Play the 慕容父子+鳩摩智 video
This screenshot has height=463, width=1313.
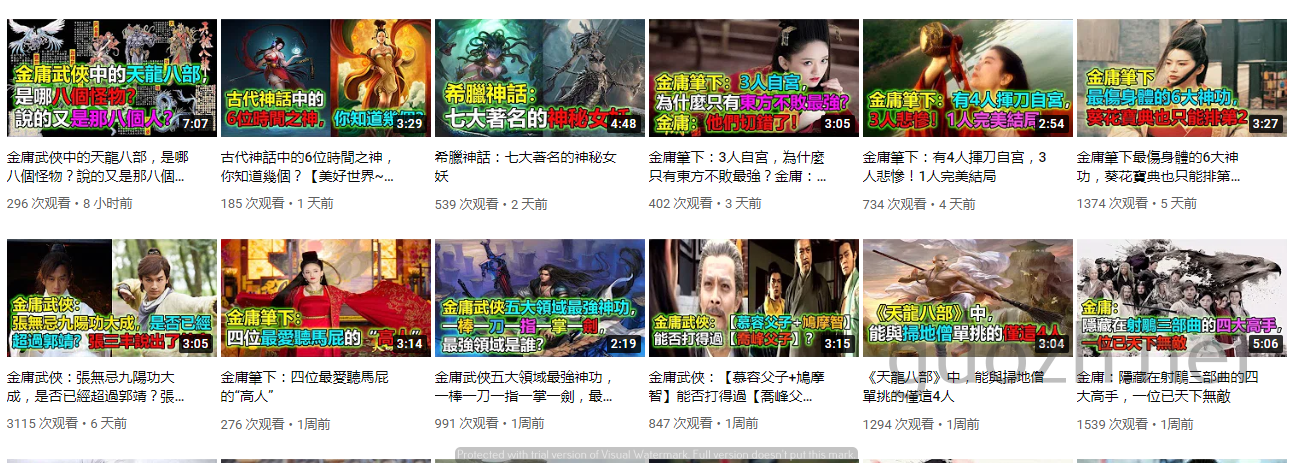754,298
